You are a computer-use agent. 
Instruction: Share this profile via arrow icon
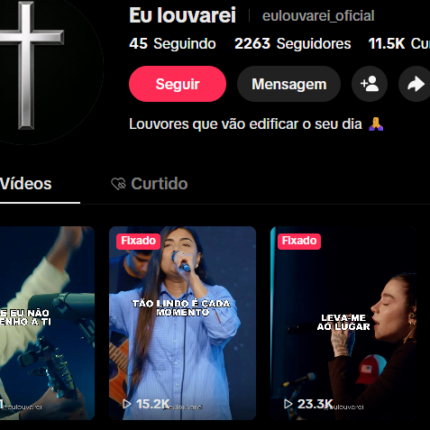click(415, 84)
